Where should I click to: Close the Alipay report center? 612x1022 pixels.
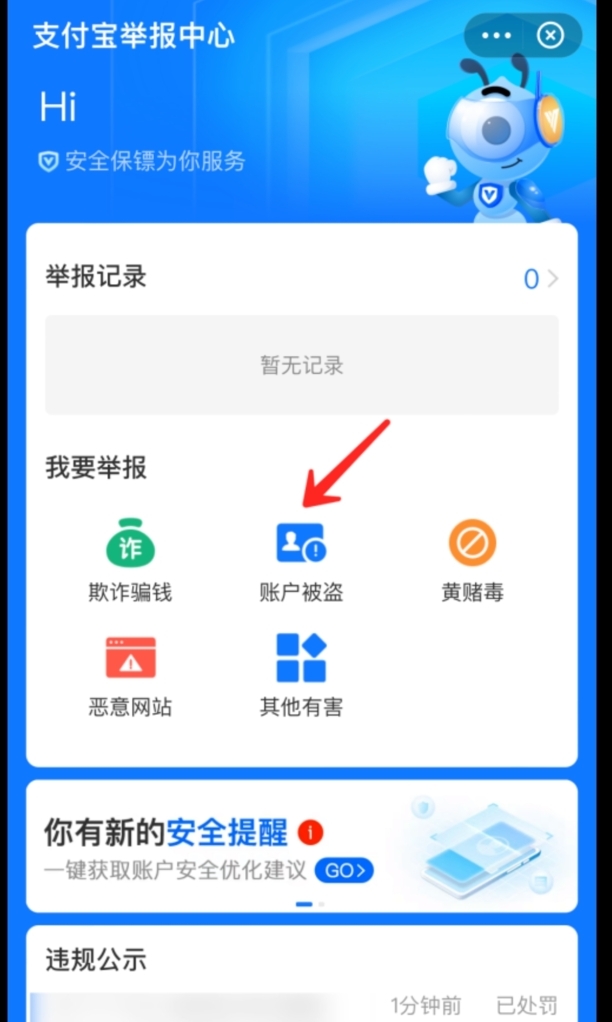550,36
